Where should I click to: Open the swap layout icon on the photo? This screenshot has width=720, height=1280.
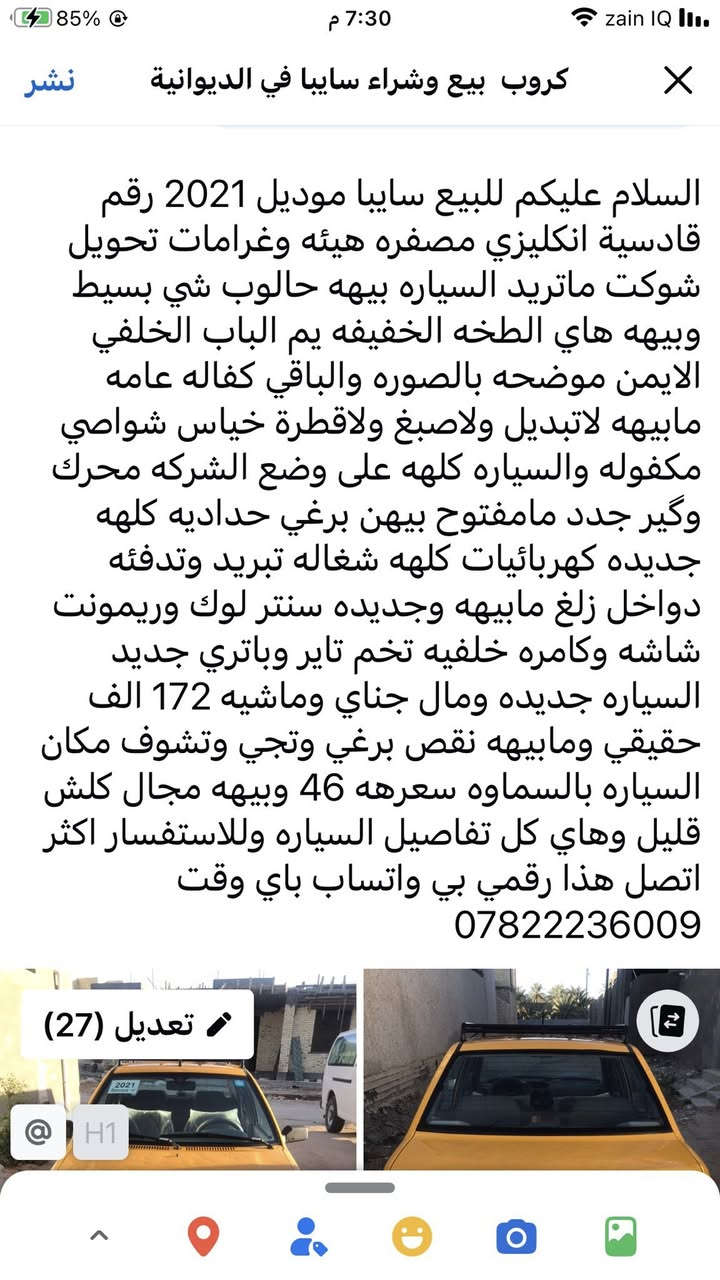668,1020
